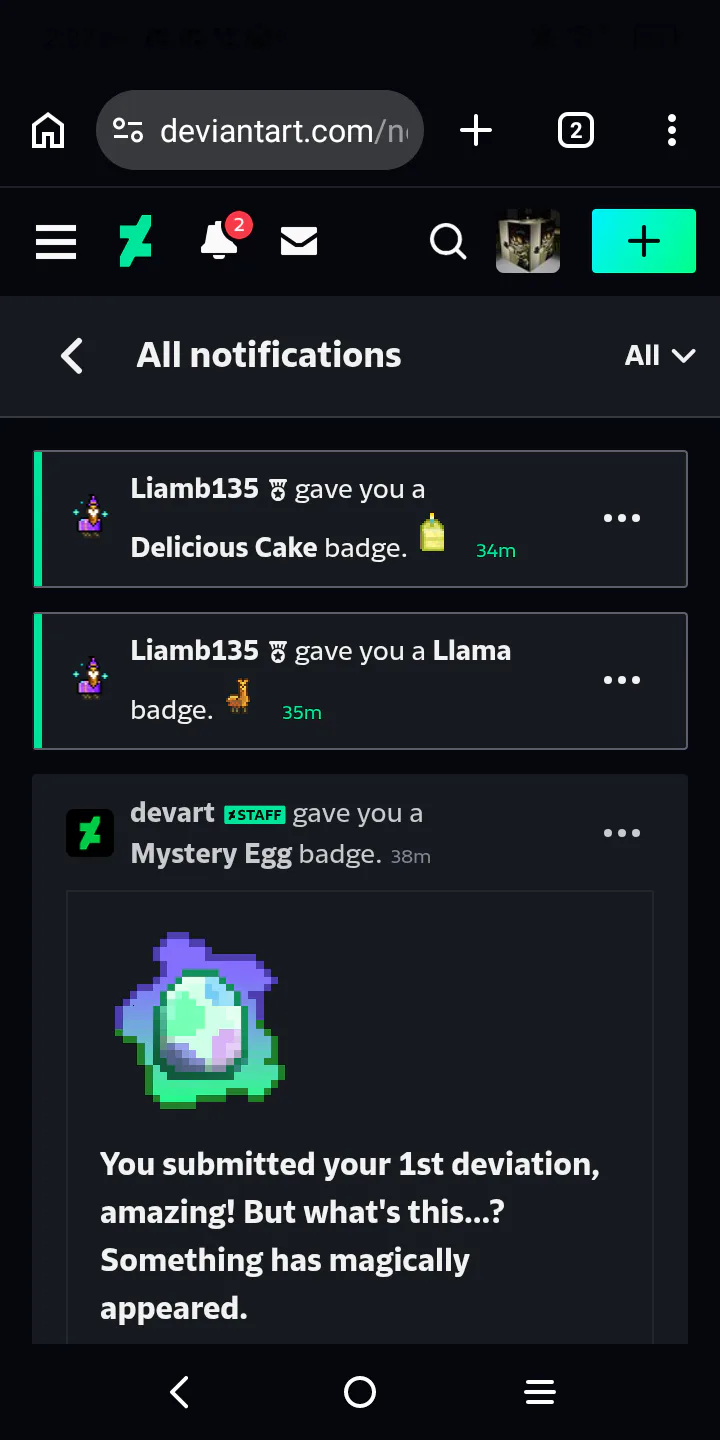Search DeviantArt
Viewport: 720px width, 1440px height.
(x=447, y=241)
